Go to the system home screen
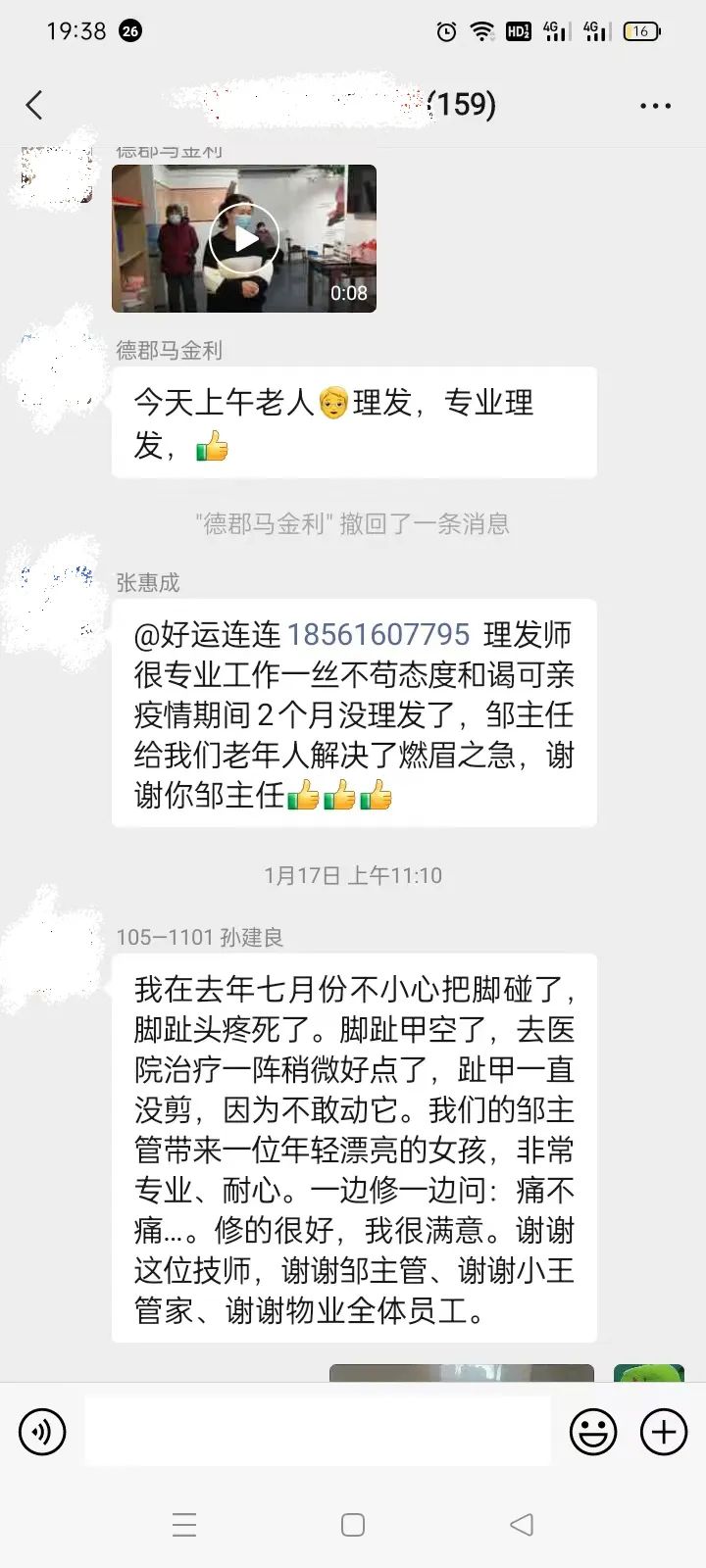 pos(353,1525)
